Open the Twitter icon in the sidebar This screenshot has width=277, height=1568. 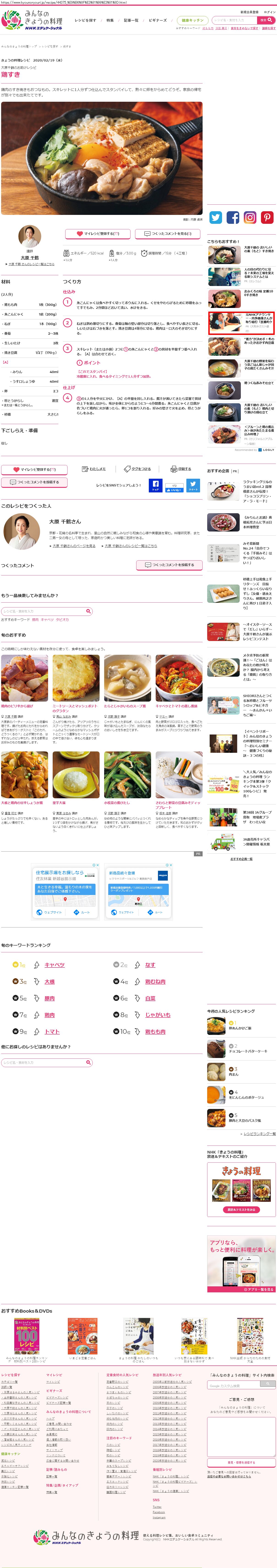(216, 217)
